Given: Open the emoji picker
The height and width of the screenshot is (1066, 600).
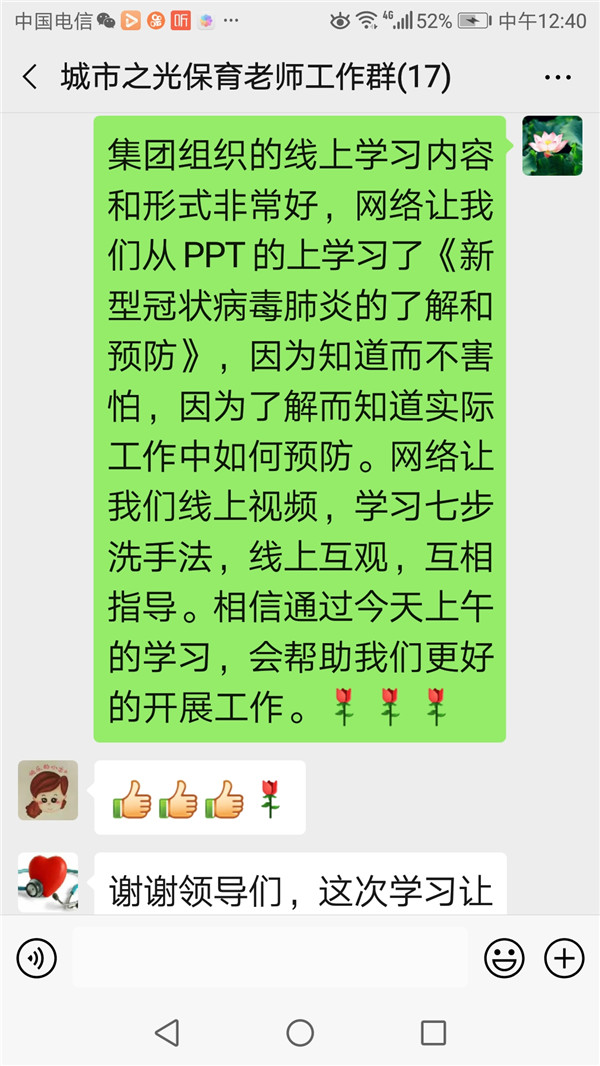Looking at the screenshot, I should point(504,959).
